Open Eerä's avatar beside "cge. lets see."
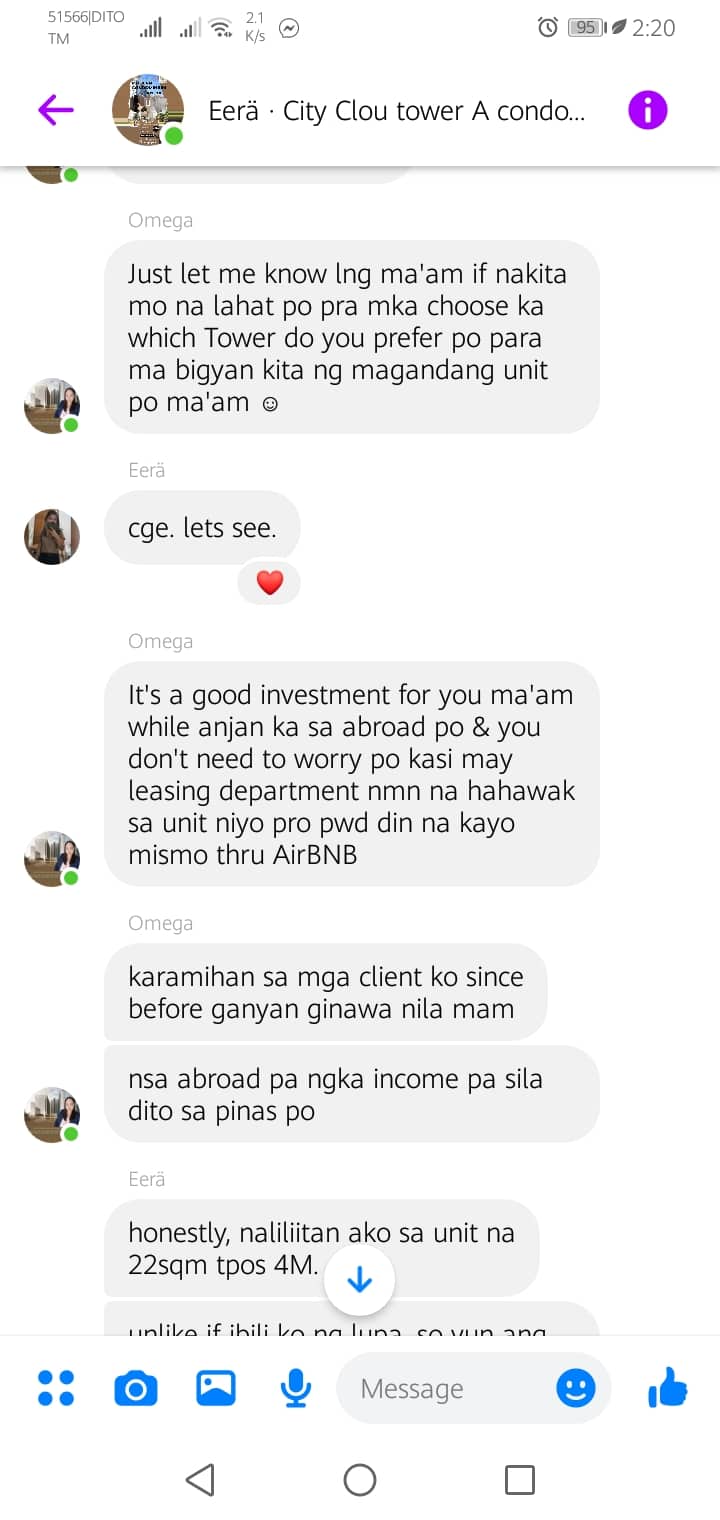 (52, 537)
